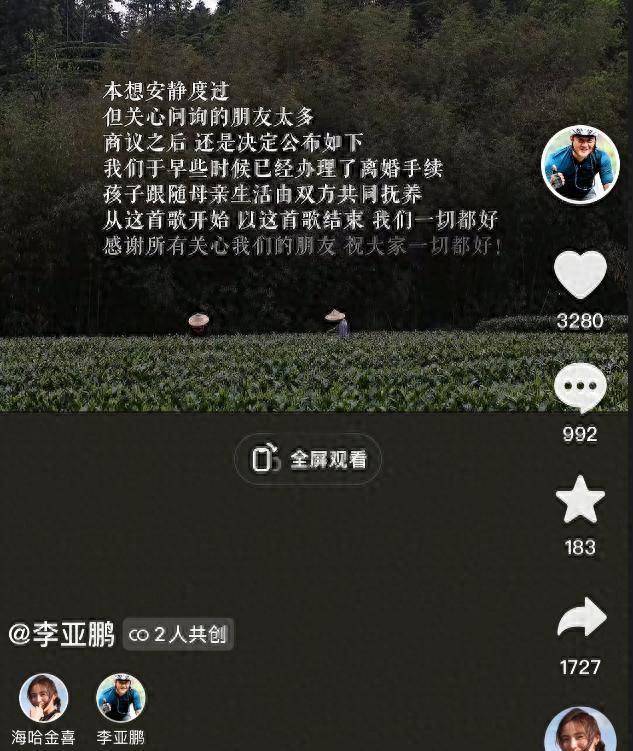Open the @李亚鹏 username link
Viewport: 633px width, 751px height.
point(62,634)
